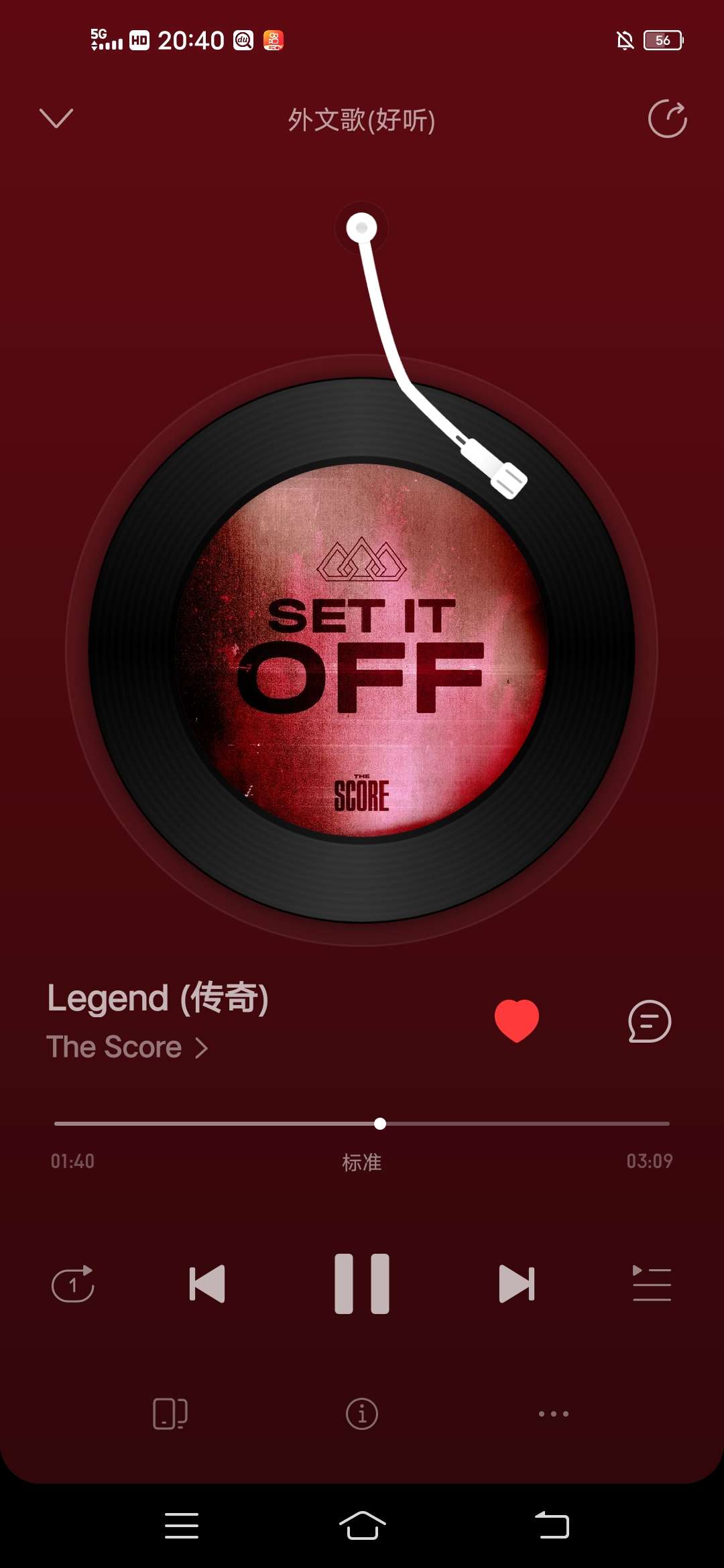Go back with the system back button
724x1568 pixels.
pyautogui.click(x=552, y=1526)
